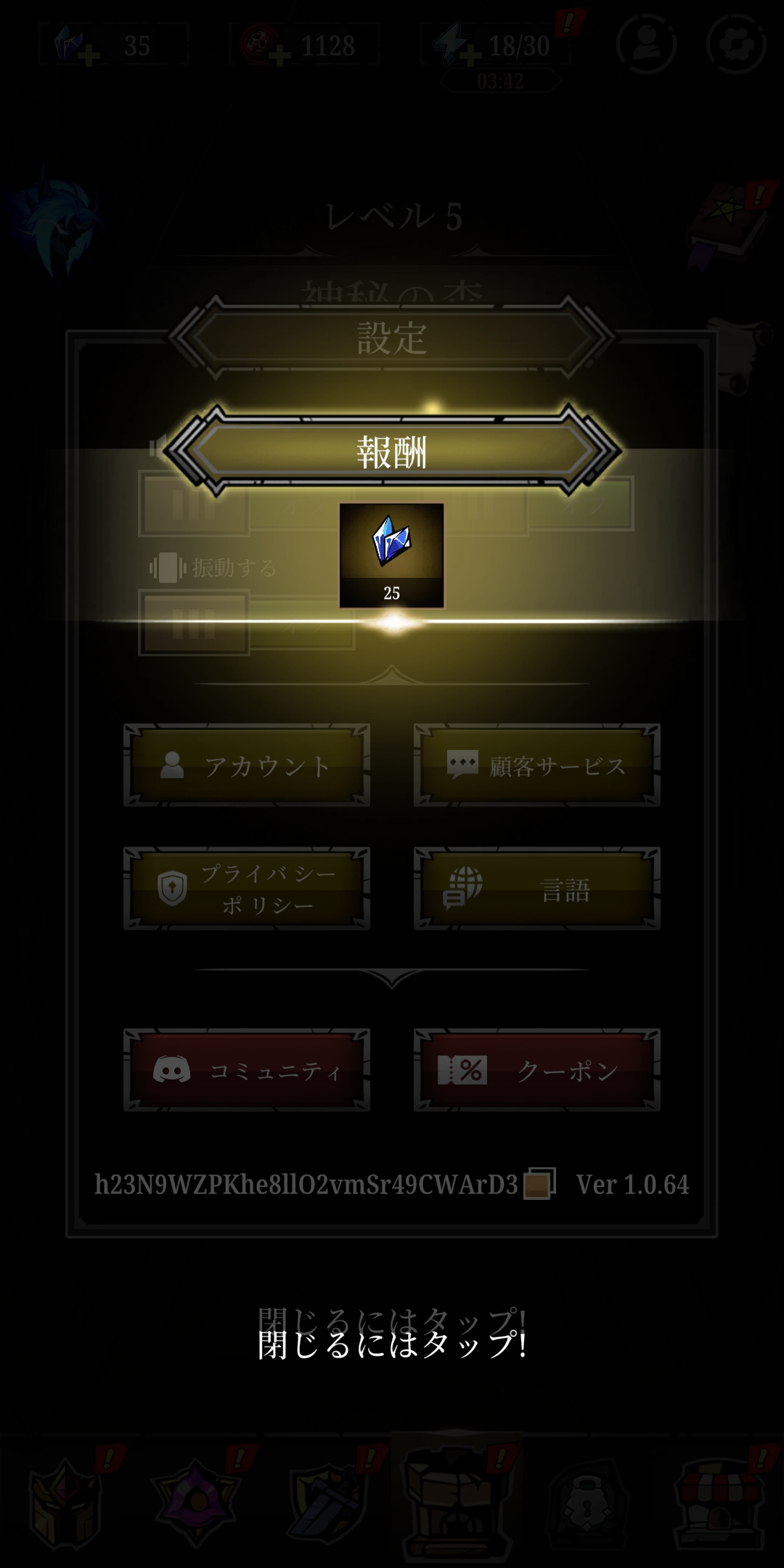Tap the 閉じるにはタップ! text to close reward
Image resolution: width=784 pixels, height=1568 pixels.
point(392,1344)
